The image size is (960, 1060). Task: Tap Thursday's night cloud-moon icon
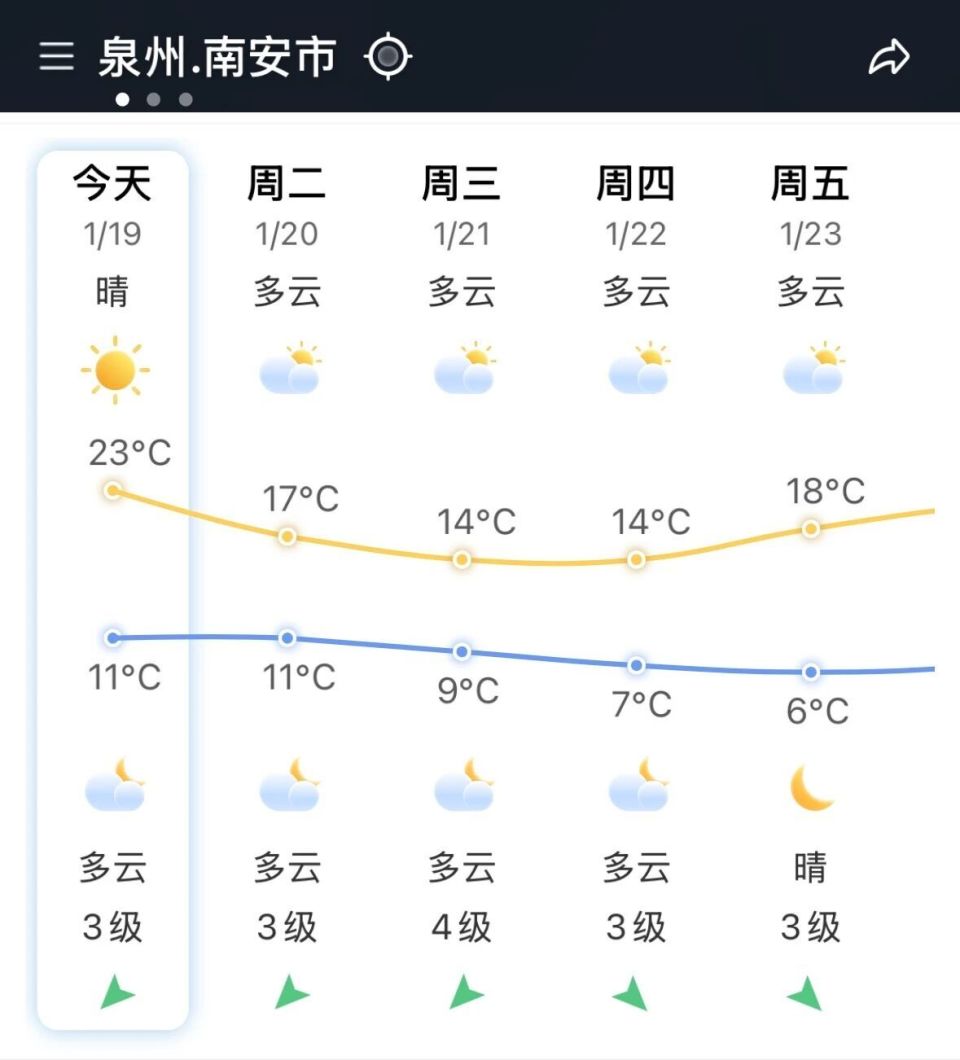[636, 789]
